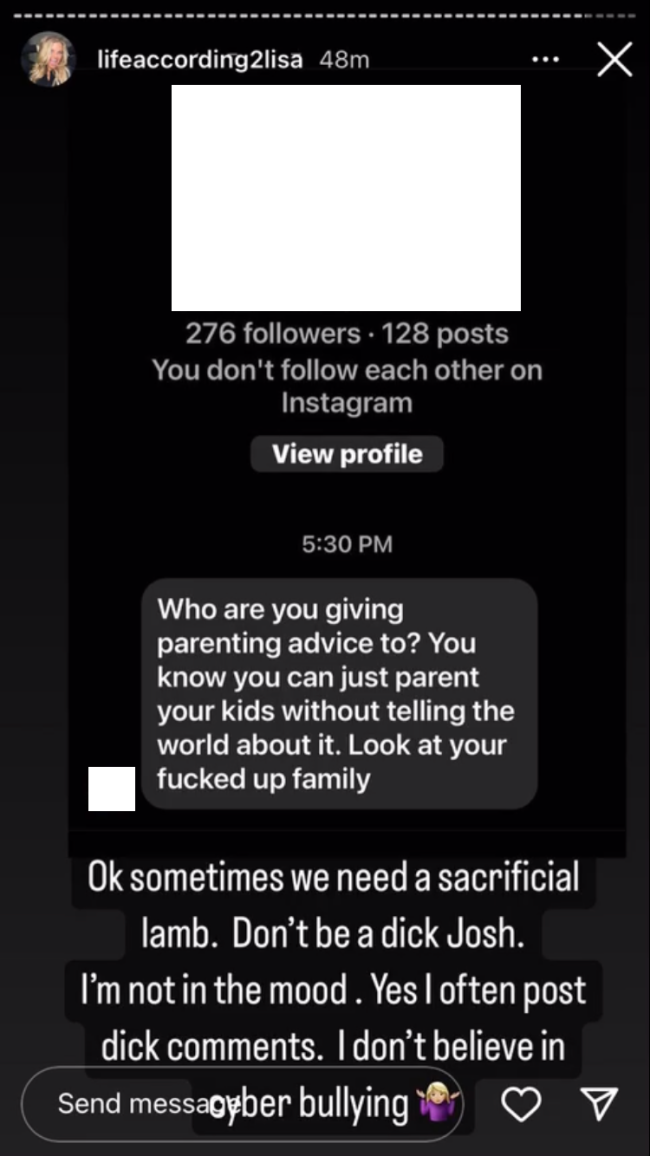Close the story viewer
The width and height of the screenshot is (650, 1156).
tap(614, 60)
